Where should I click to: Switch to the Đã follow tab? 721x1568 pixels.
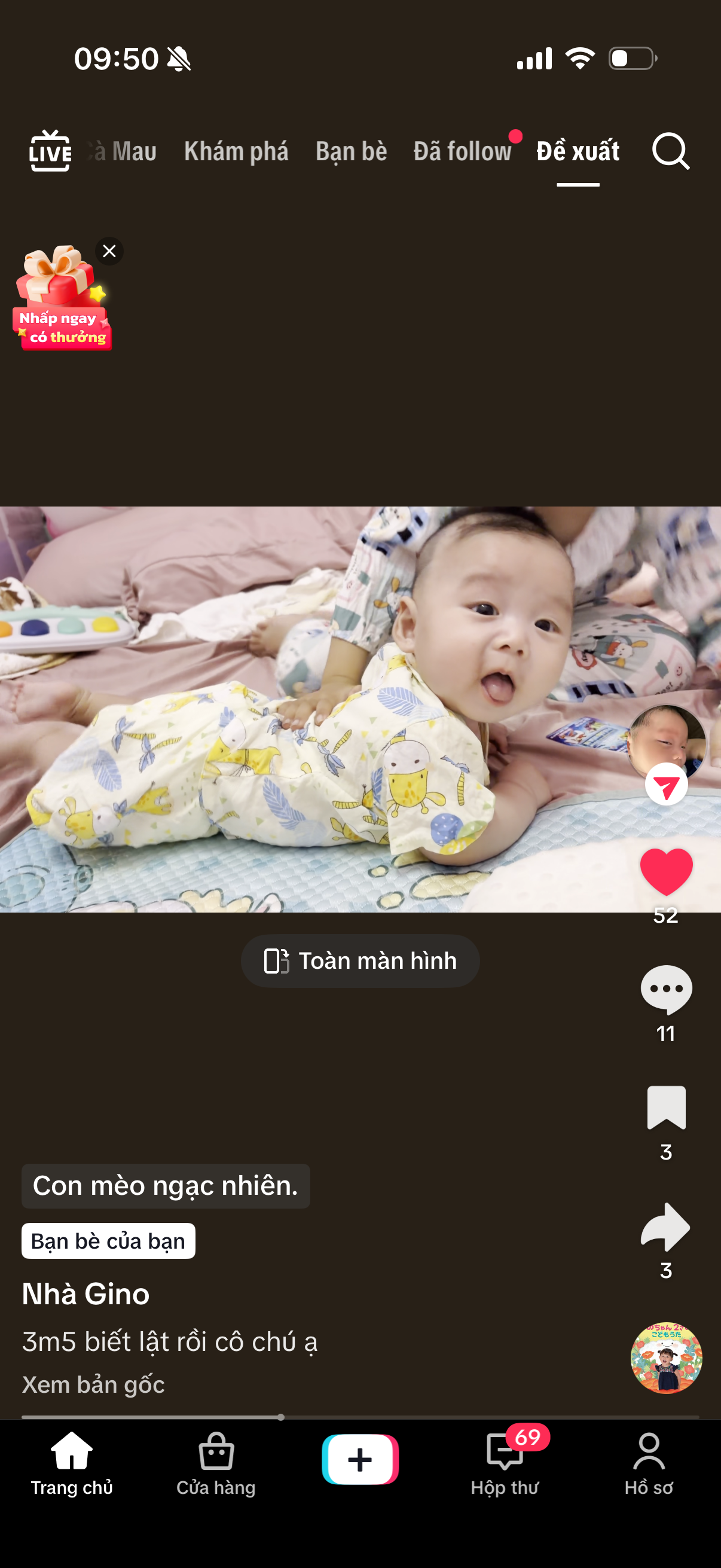click(x=462, y=151)
